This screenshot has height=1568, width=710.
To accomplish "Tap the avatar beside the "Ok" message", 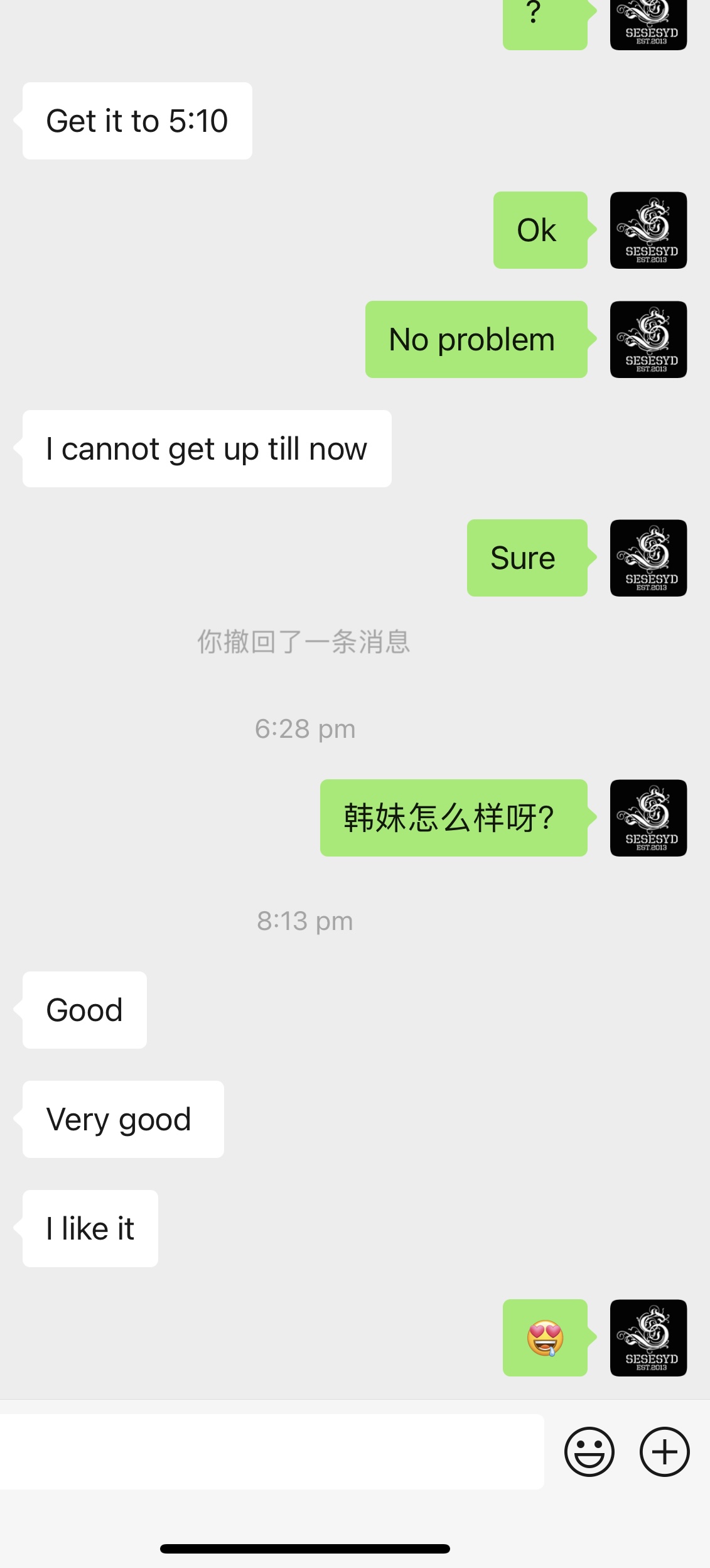I will [648, 230].
